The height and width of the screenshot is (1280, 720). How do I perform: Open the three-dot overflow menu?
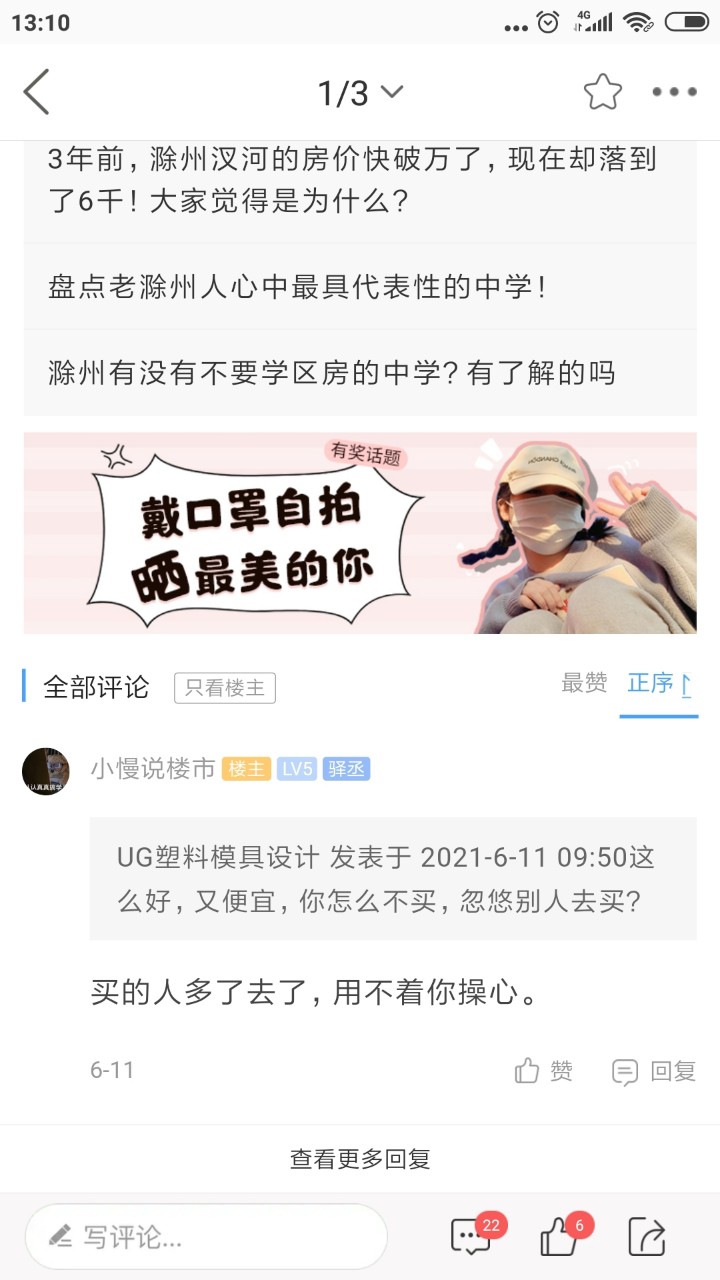[674, 92]
